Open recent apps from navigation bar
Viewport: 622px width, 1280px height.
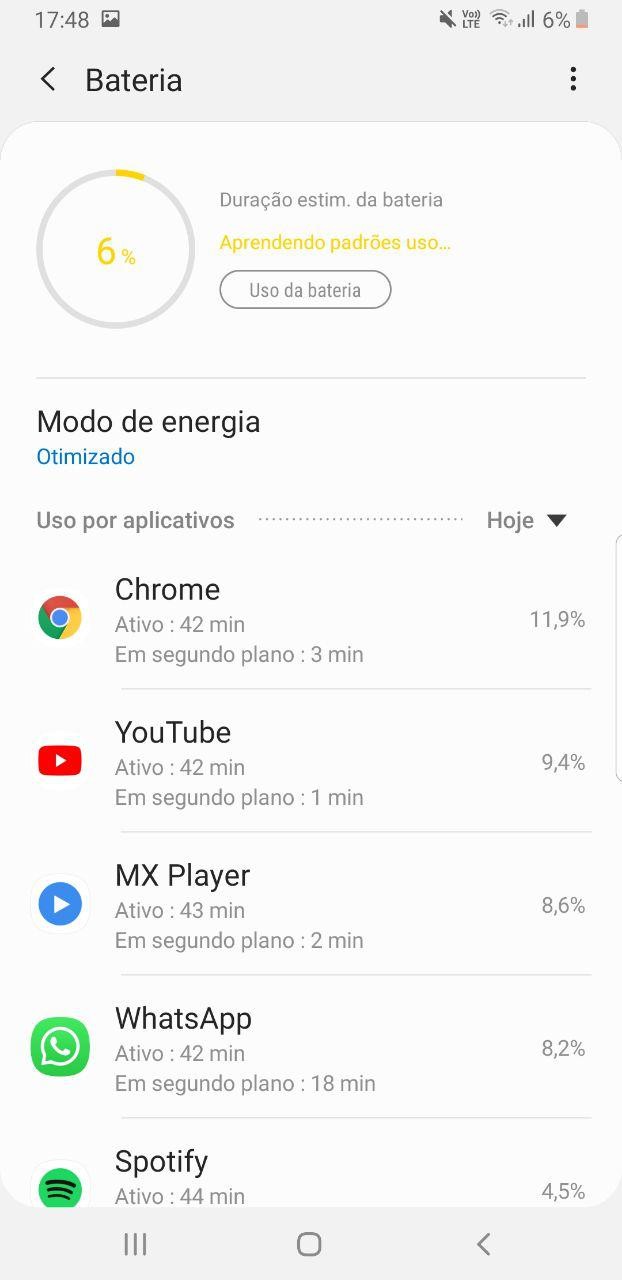point(135,1244)
